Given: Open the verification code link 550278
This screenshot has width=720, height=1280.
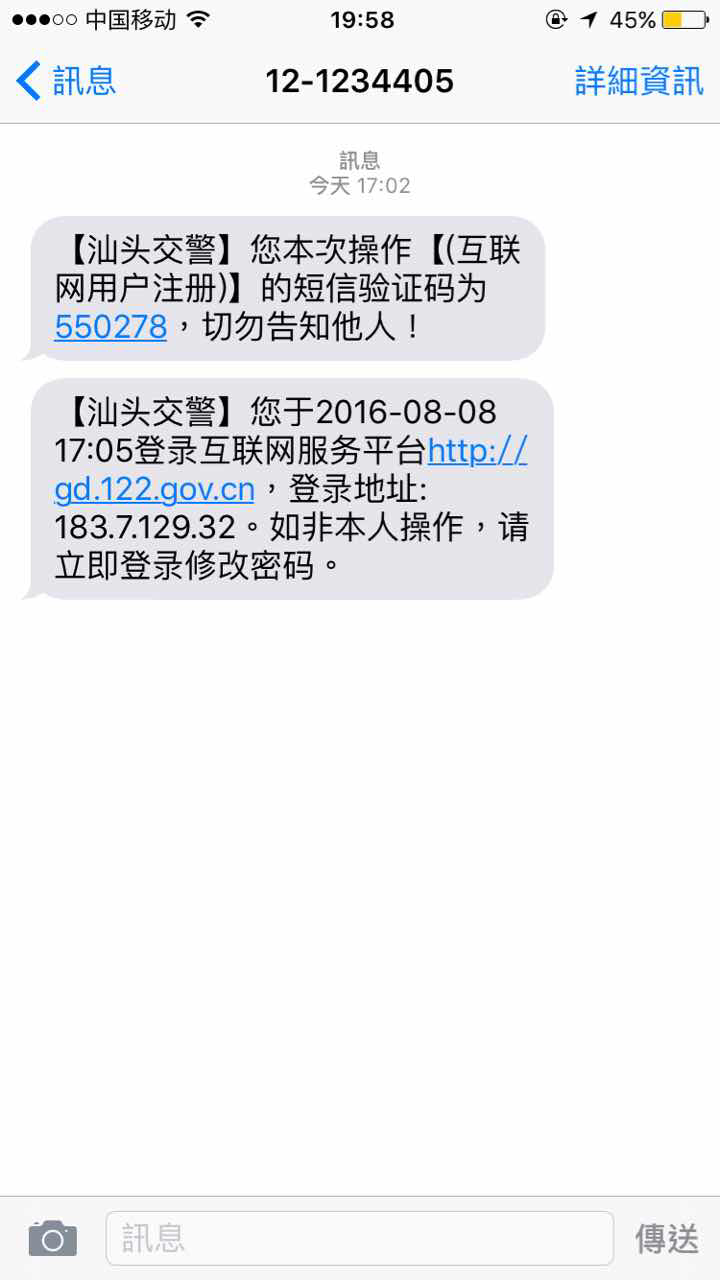Looking at the screenshot, I should point(109,328).
